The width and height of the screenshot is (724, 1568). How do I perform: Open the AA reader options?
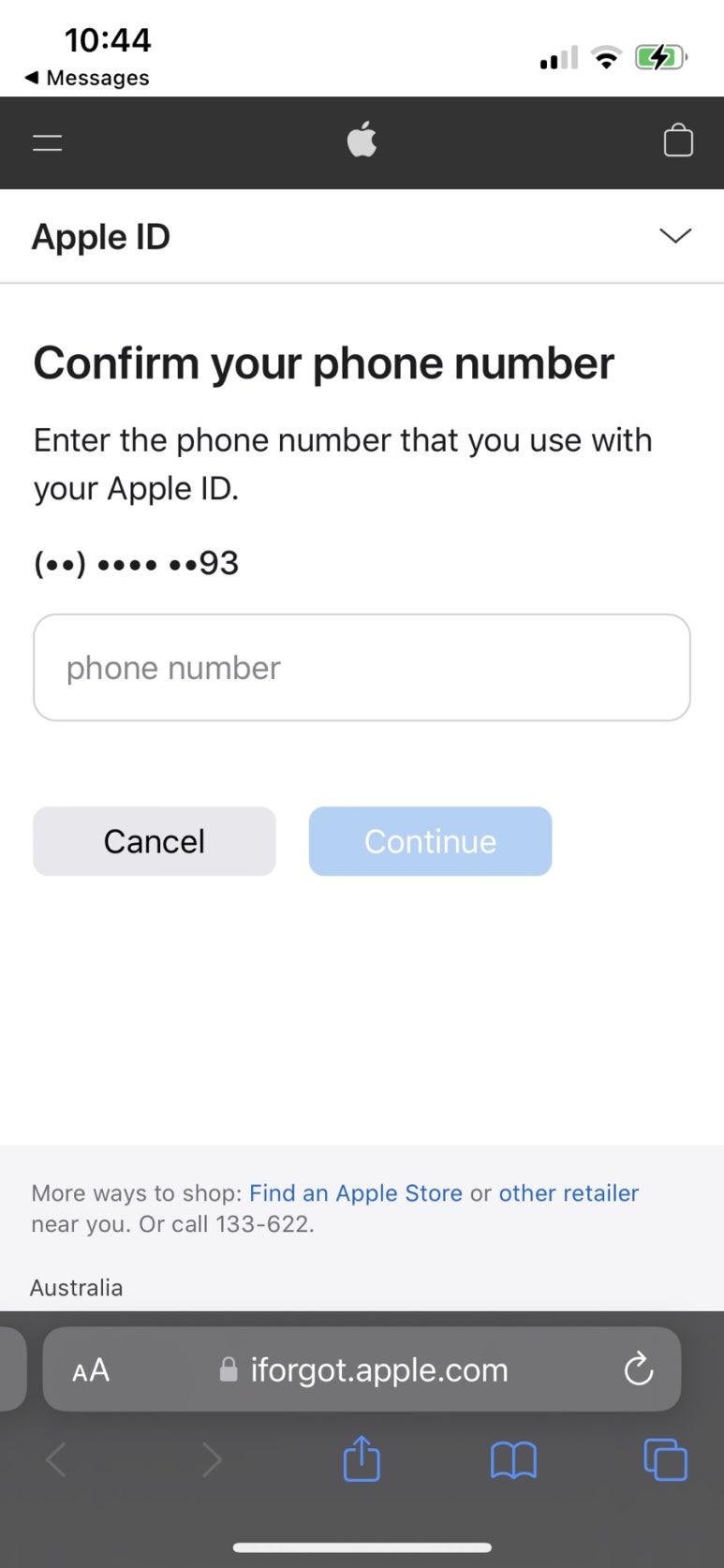91,1370
